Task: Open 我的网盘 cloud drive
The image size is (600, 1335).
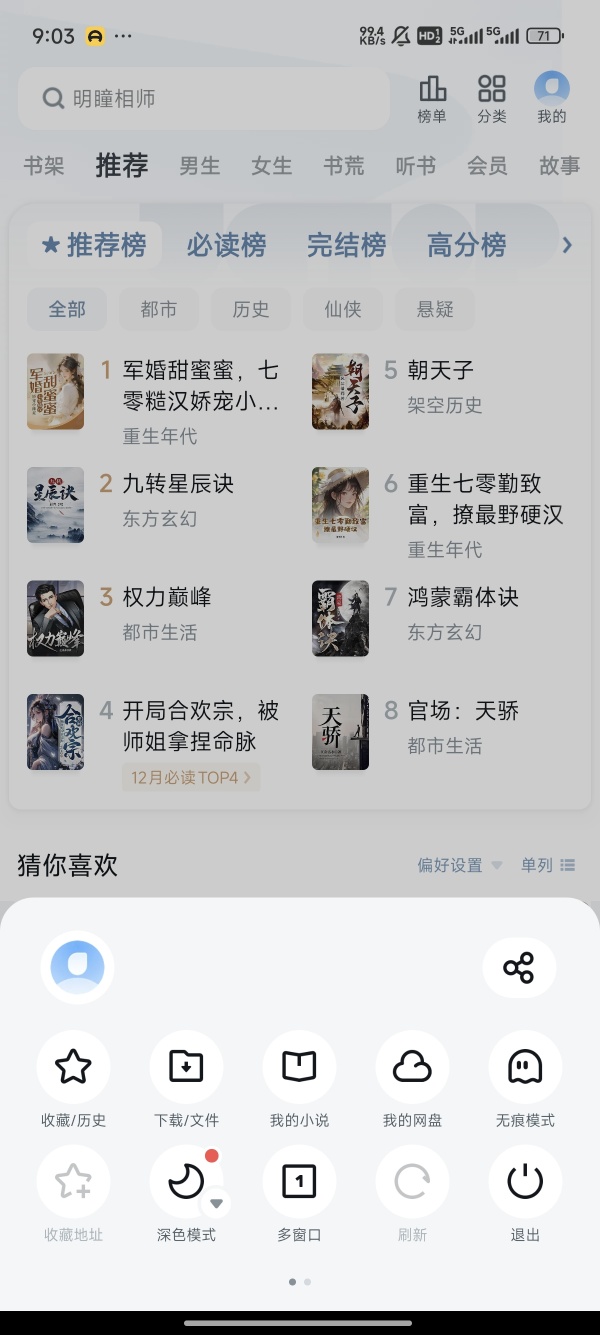Action: 412,1068
